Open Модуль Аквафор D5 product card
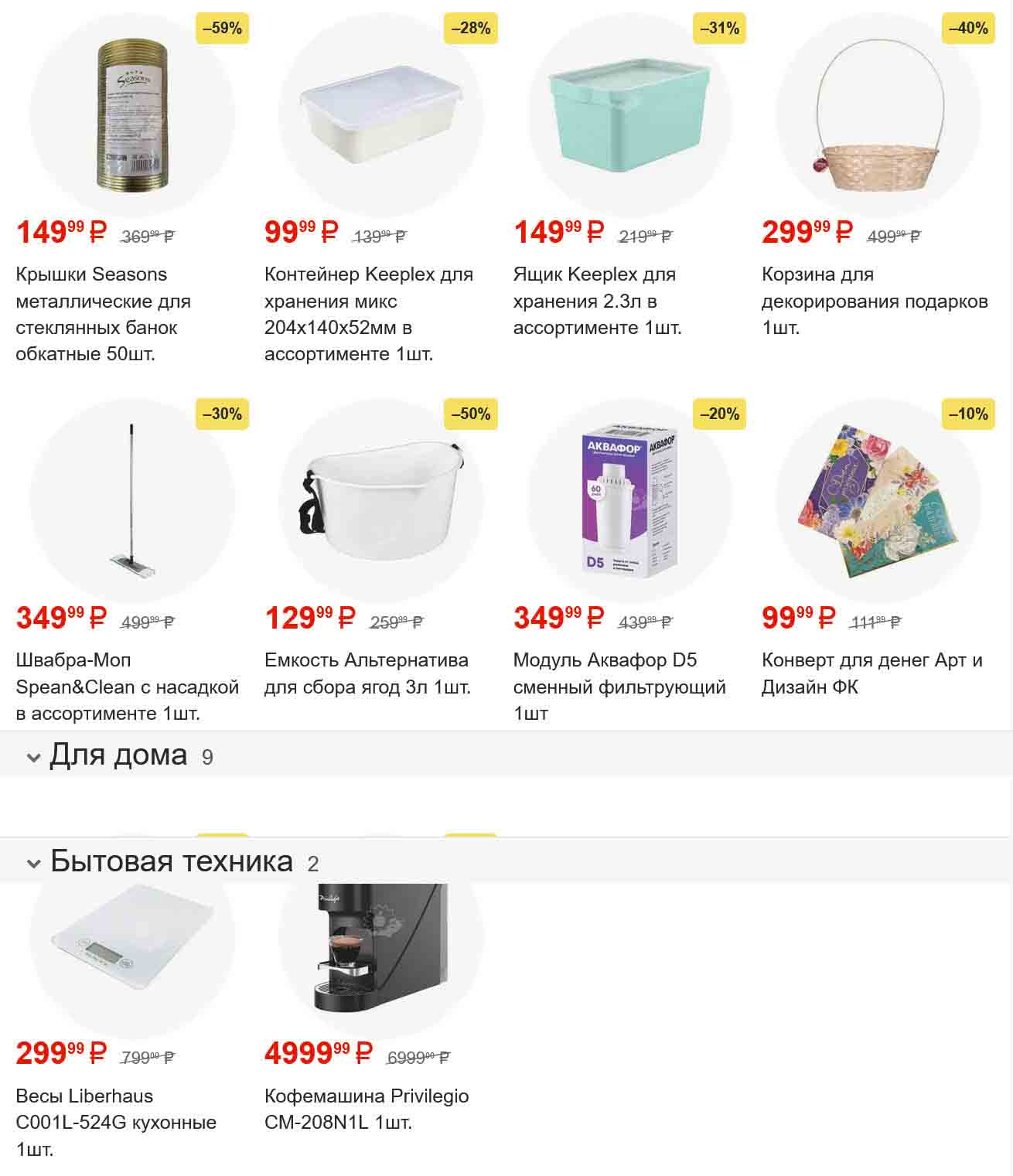 629,501
